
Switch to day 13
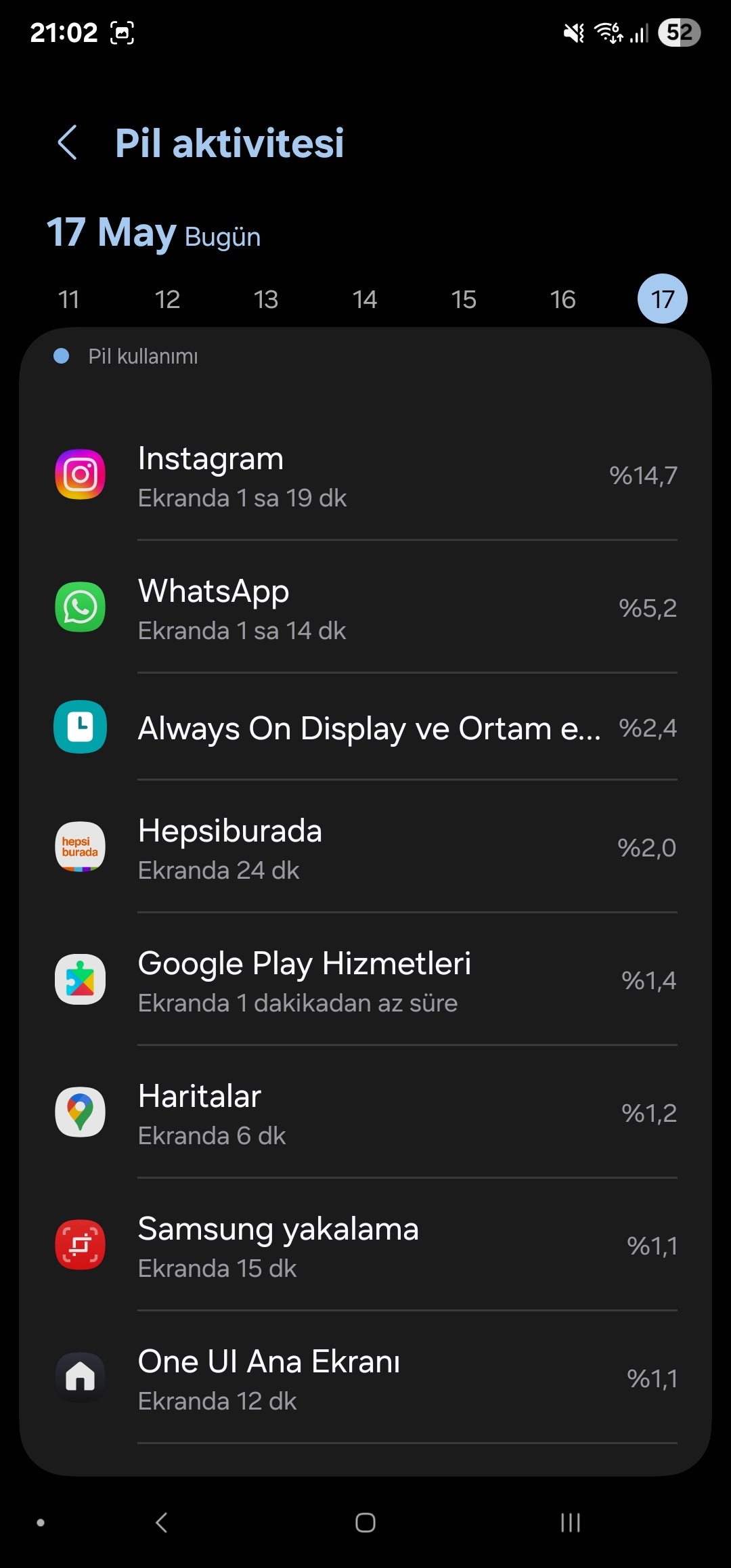pos(266,299)
